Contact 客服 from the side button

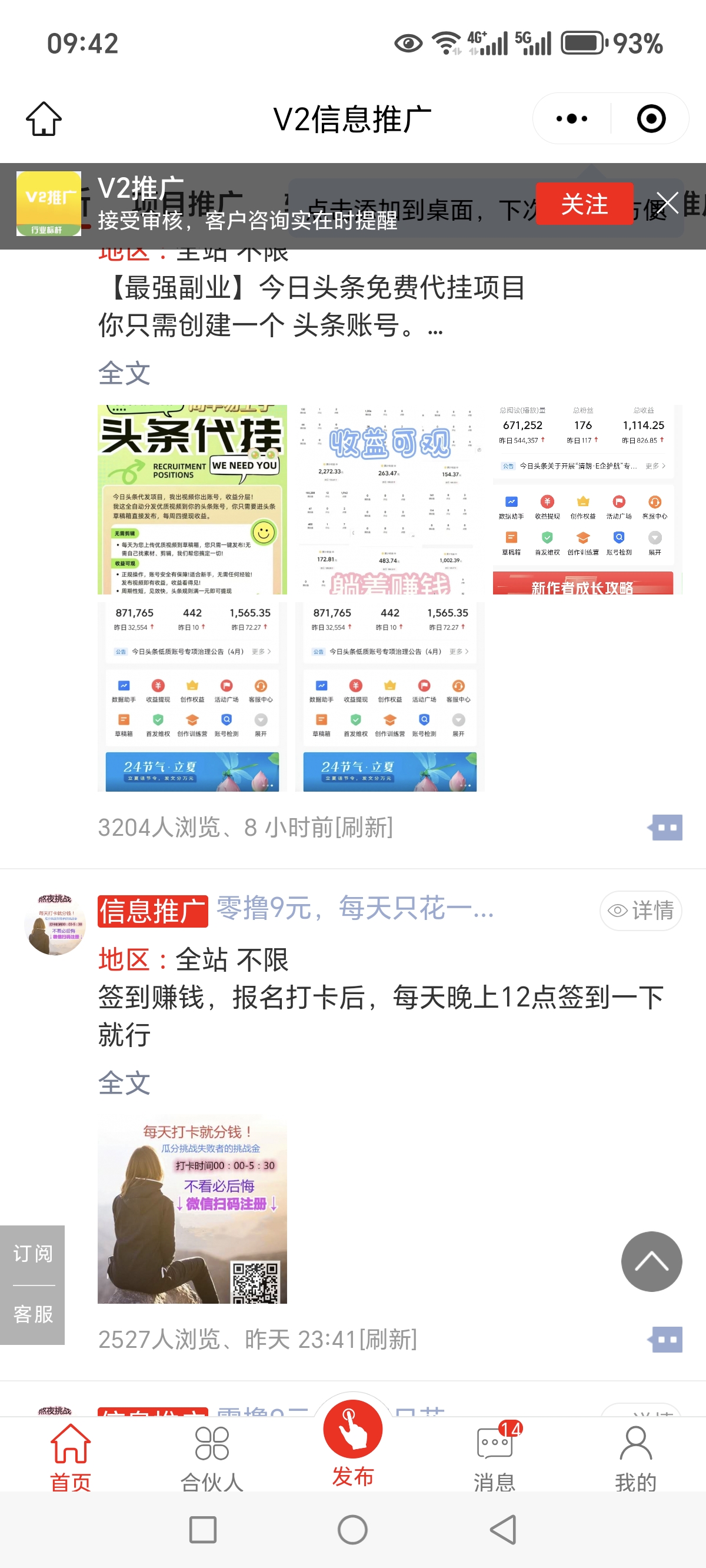33,1314
